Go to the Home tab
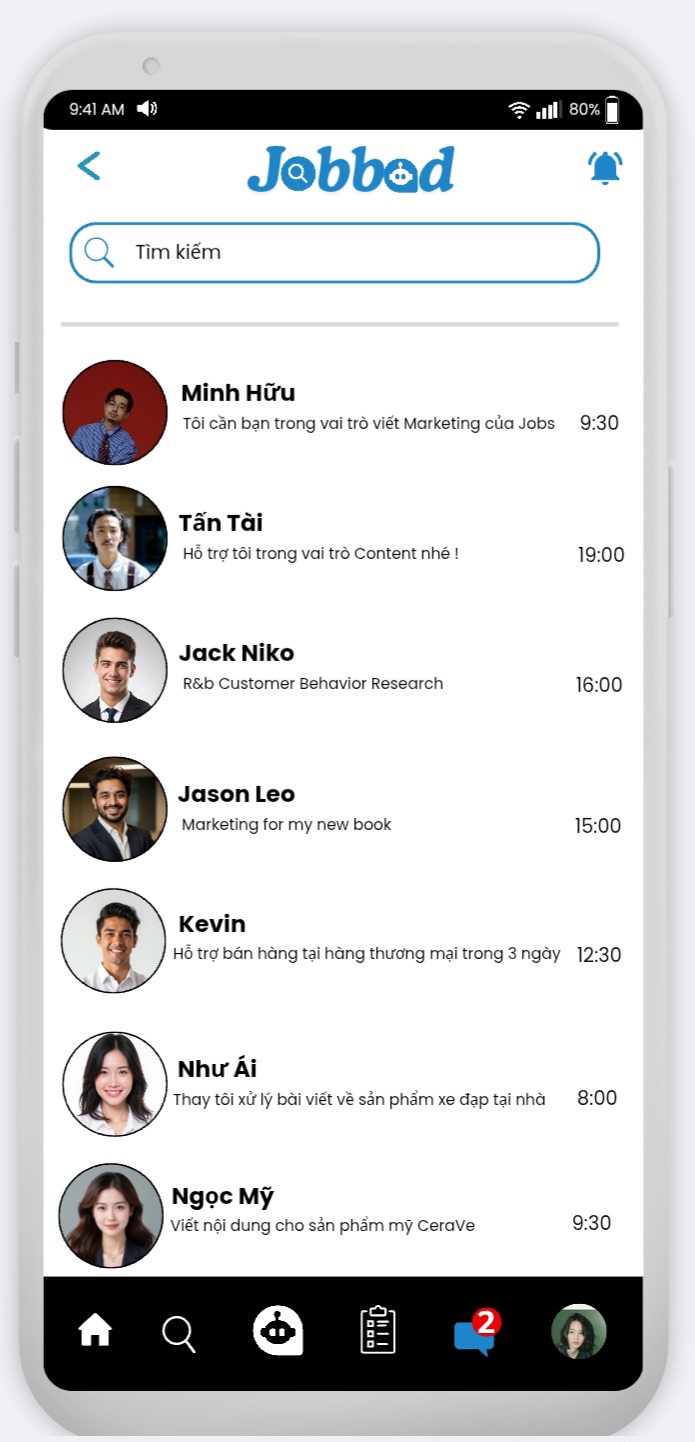Screen dimensions: 695x1442 pos(95,1331)
